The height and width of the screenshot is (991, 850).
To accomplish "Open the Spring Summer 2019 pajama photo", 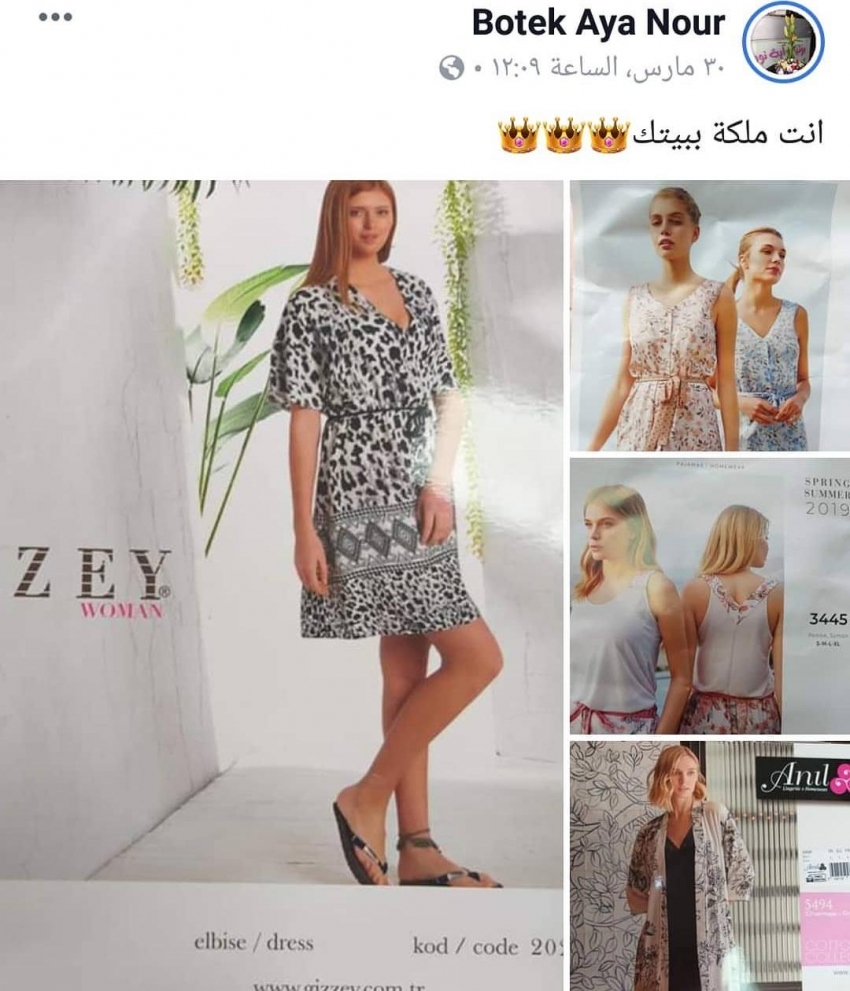I will coord(710,596).
